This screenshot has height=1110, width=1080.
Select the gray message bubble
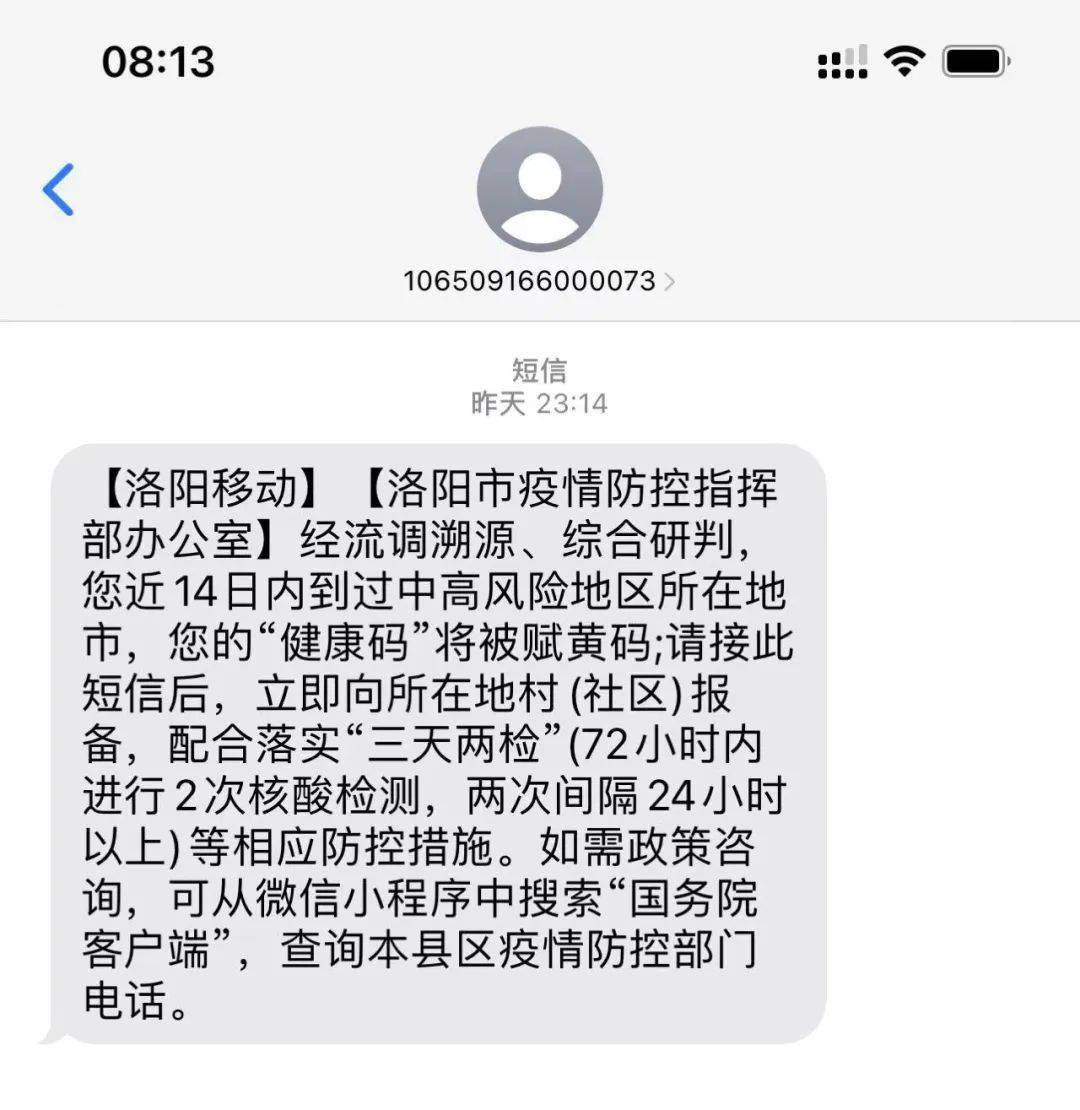440,740
